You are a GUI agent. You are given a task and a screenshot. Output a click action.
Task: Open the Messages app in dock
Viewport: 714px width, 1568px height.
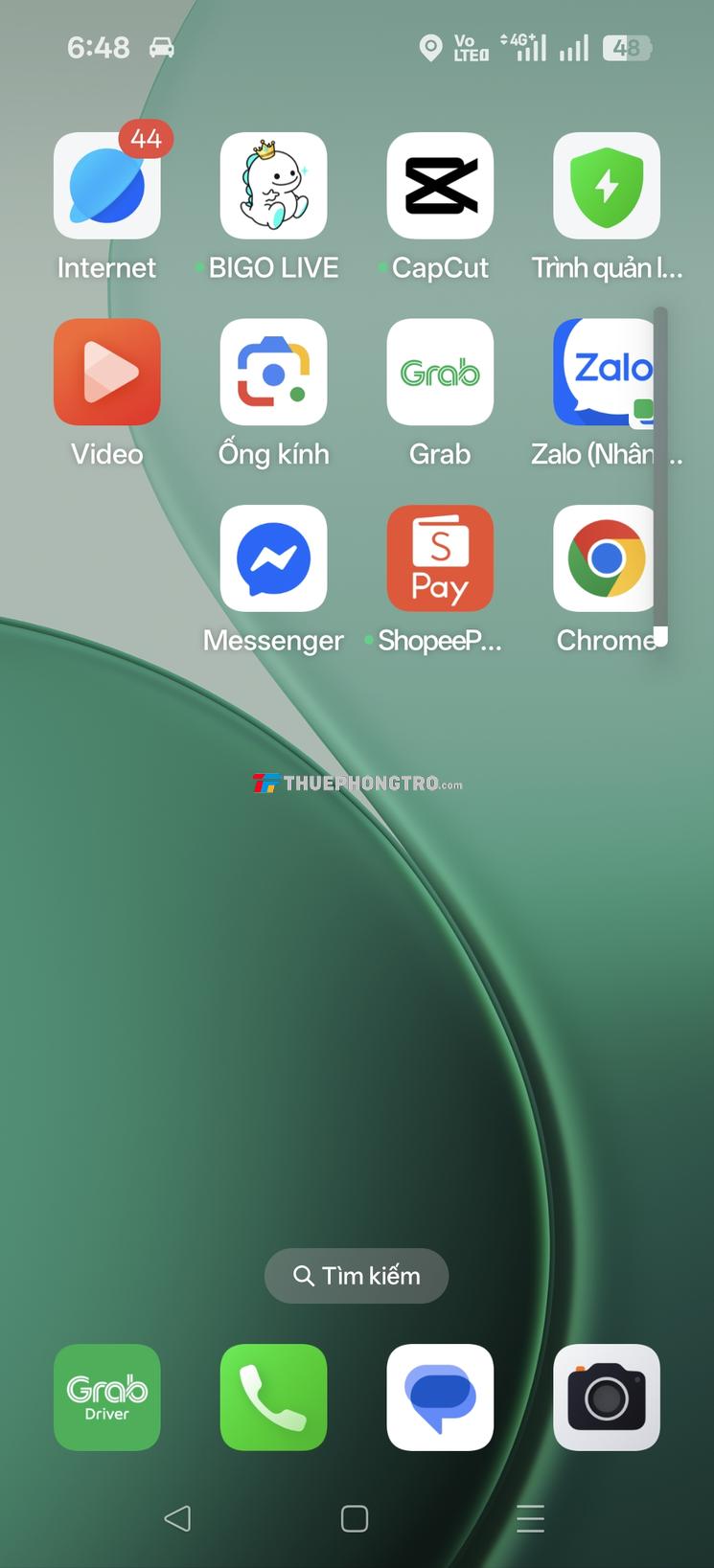(x=440, y=1397)
